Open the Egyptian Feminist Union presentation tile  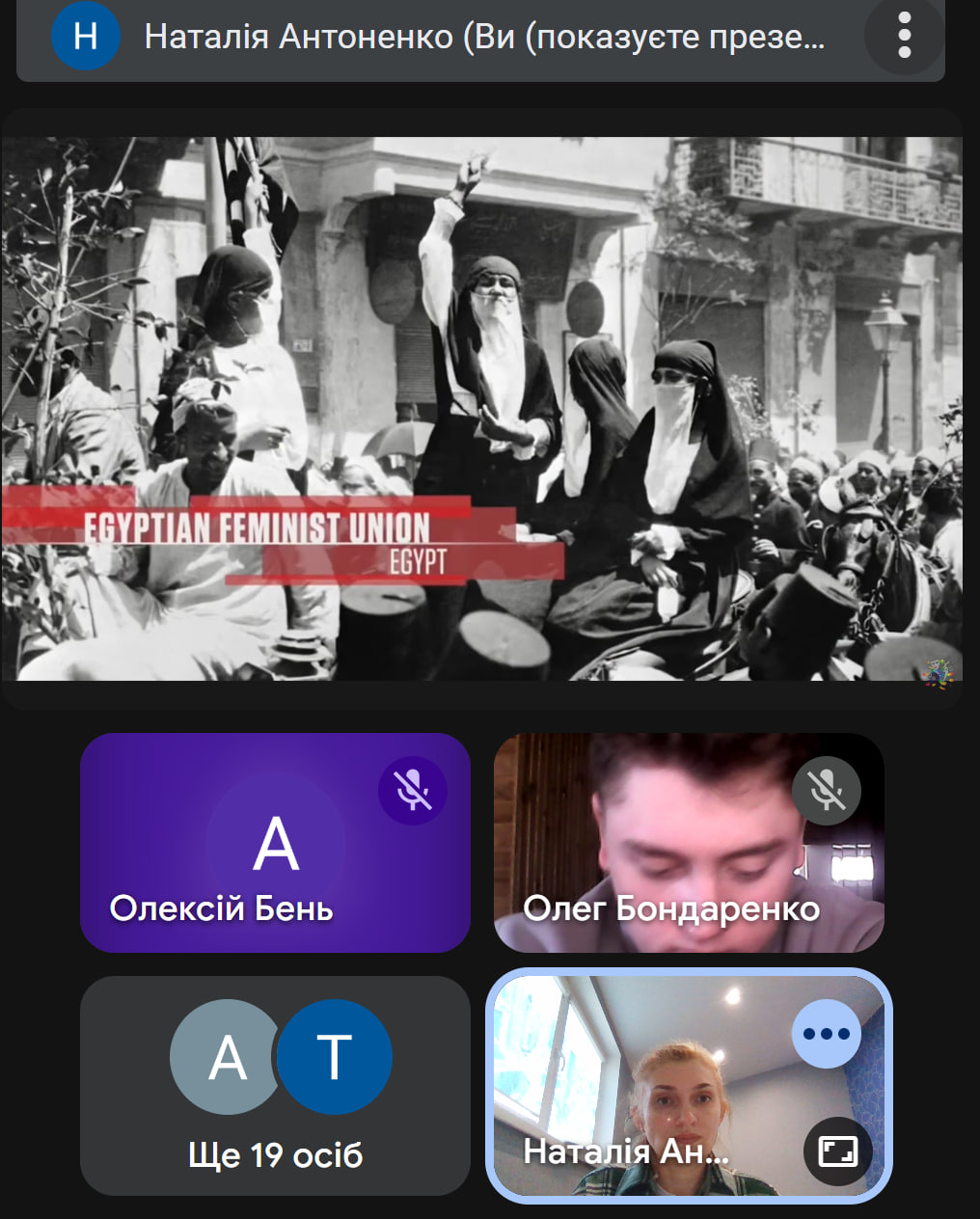(481, 409)
